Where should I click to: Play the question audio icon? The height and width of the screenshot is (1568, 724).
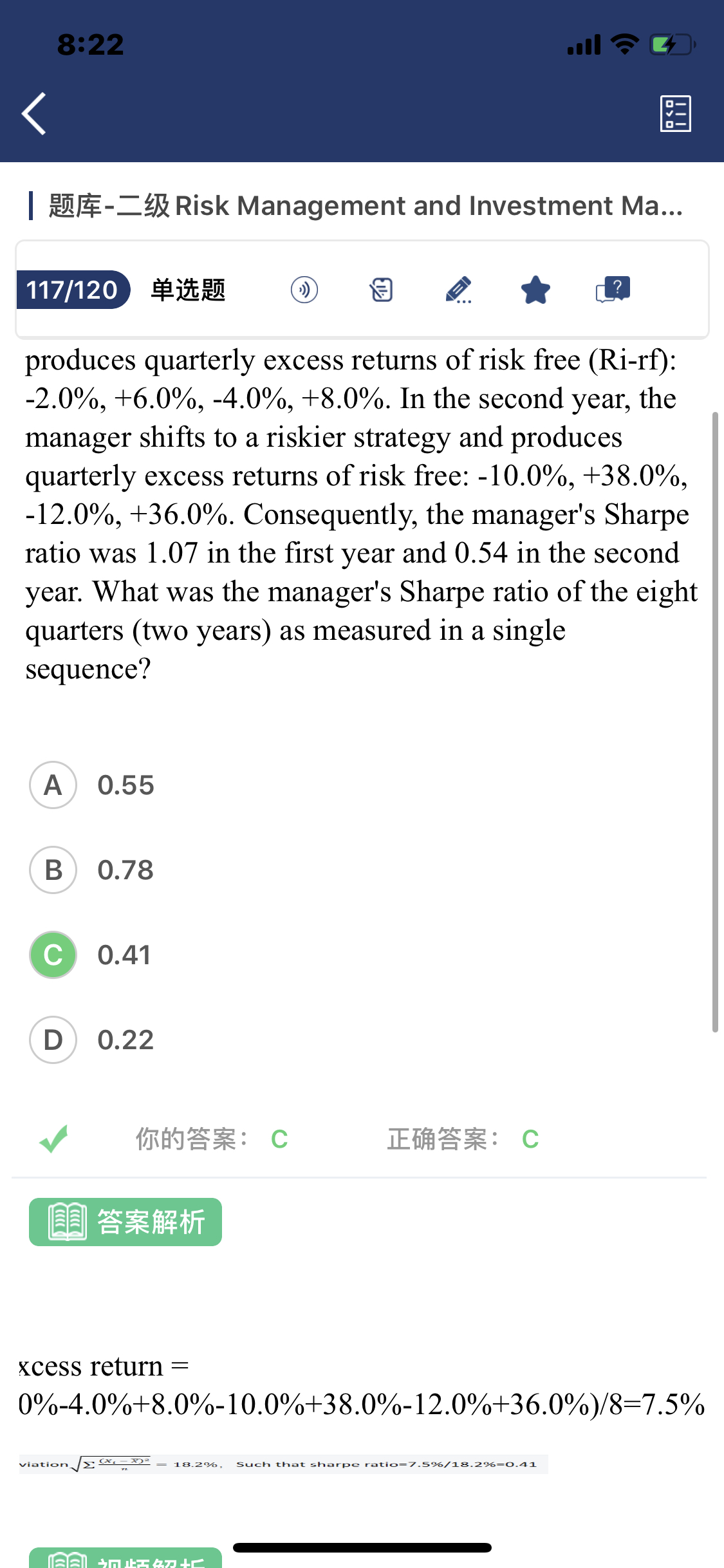304,290
